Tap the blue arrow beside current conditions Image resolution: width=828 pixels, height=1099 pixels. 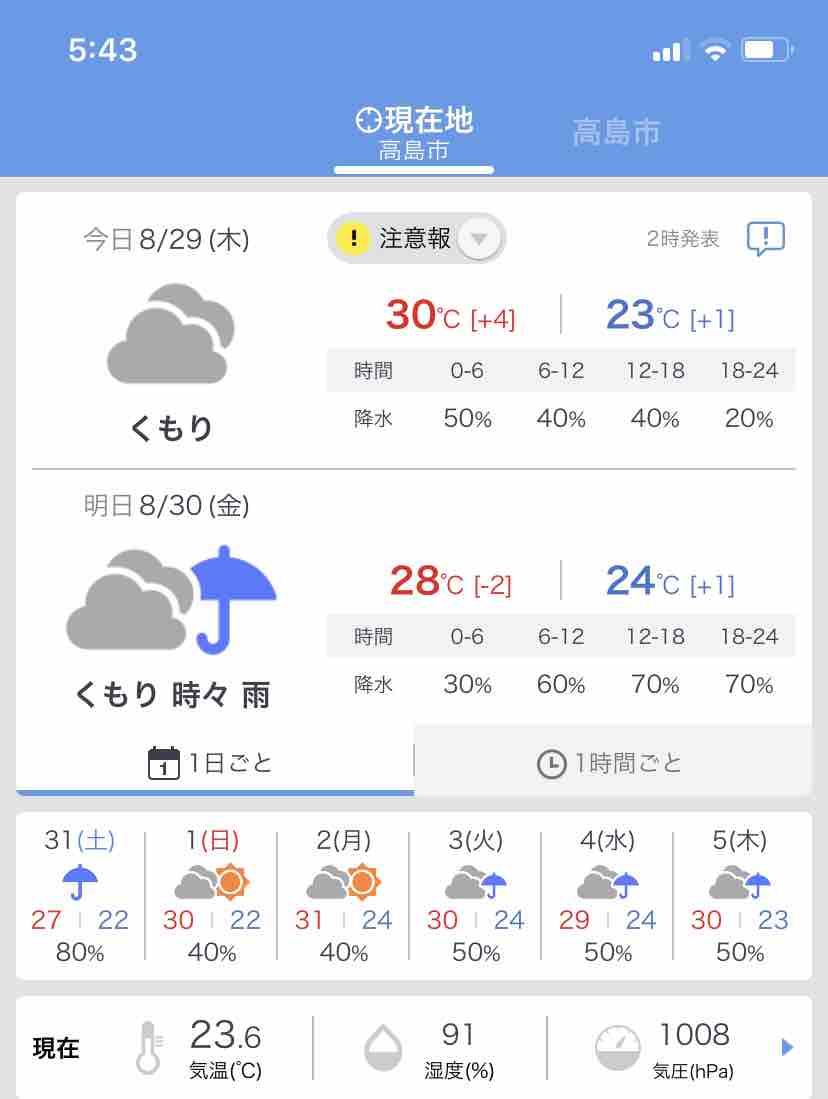[x=786, y=1047]
